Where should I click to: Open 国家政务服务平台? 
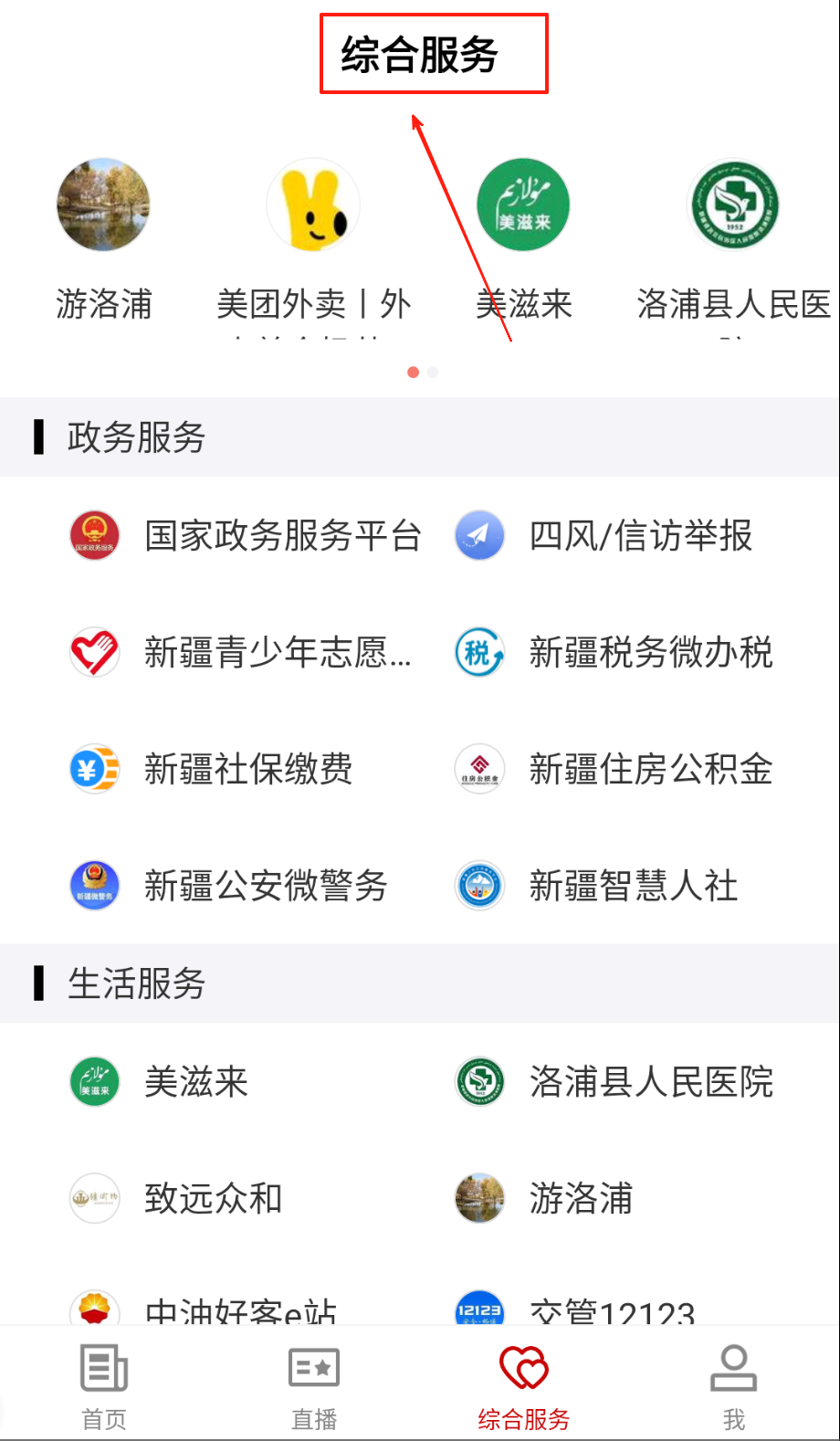tap(247, 536)
